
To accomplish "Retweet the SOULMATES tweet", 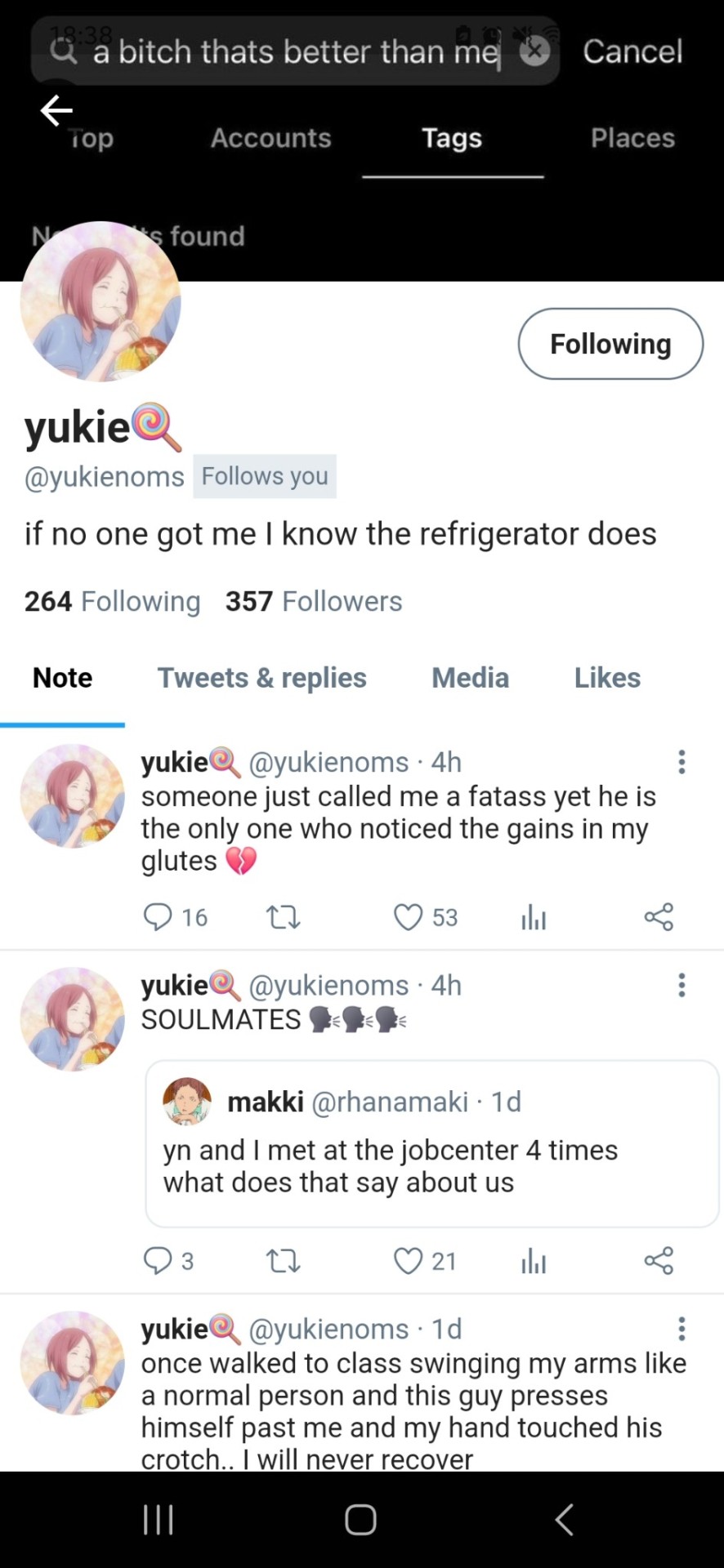I will [284, 1262].
